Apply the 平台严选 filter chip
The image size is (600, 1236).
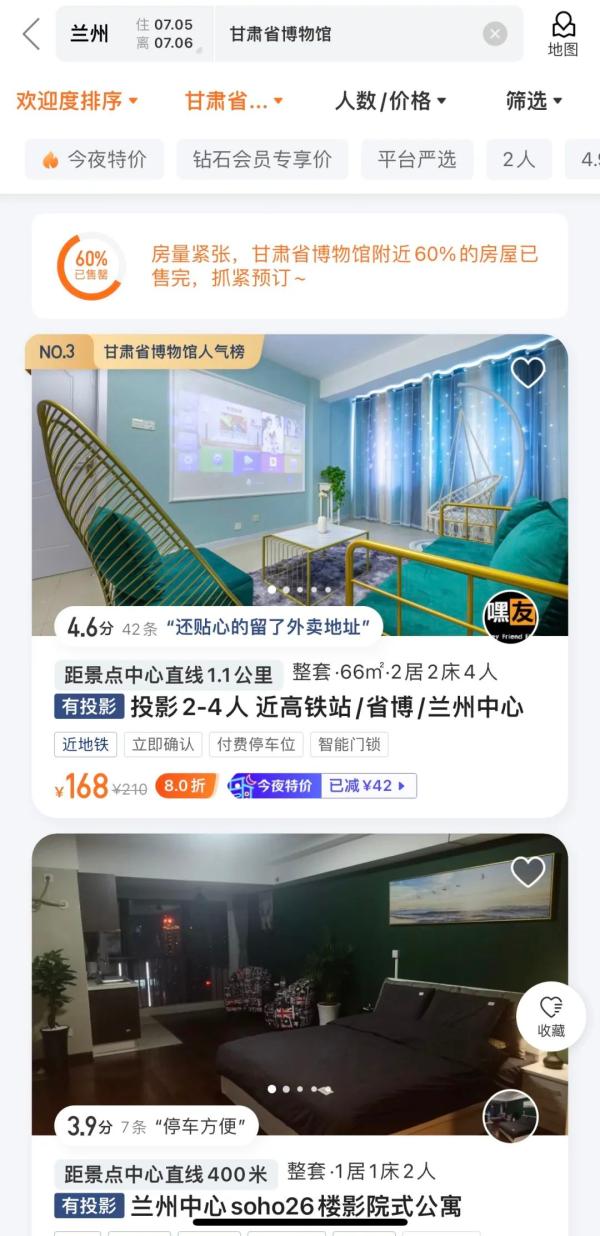click(x=416, y=160)
